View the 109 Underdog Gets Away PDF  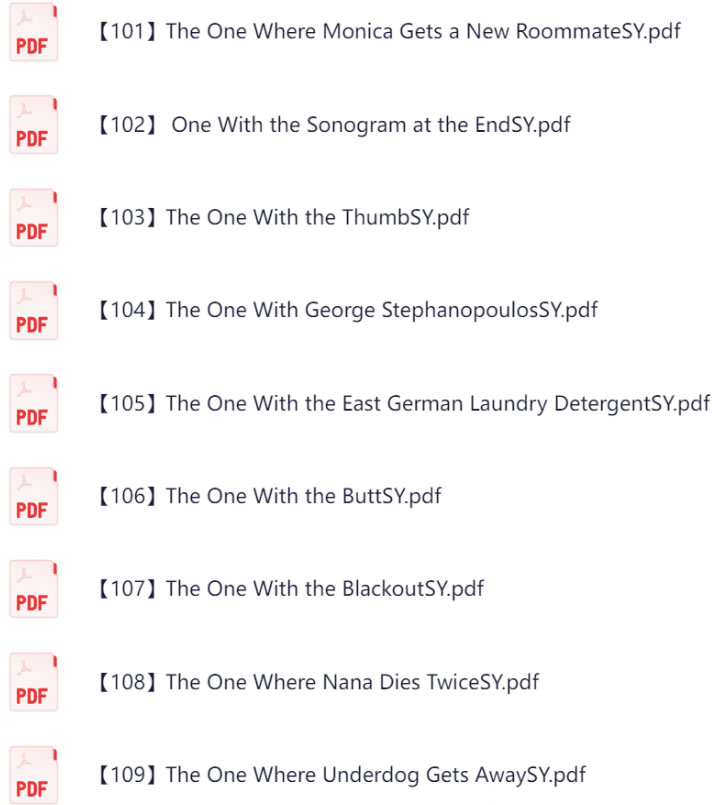(x=341, y=775)
